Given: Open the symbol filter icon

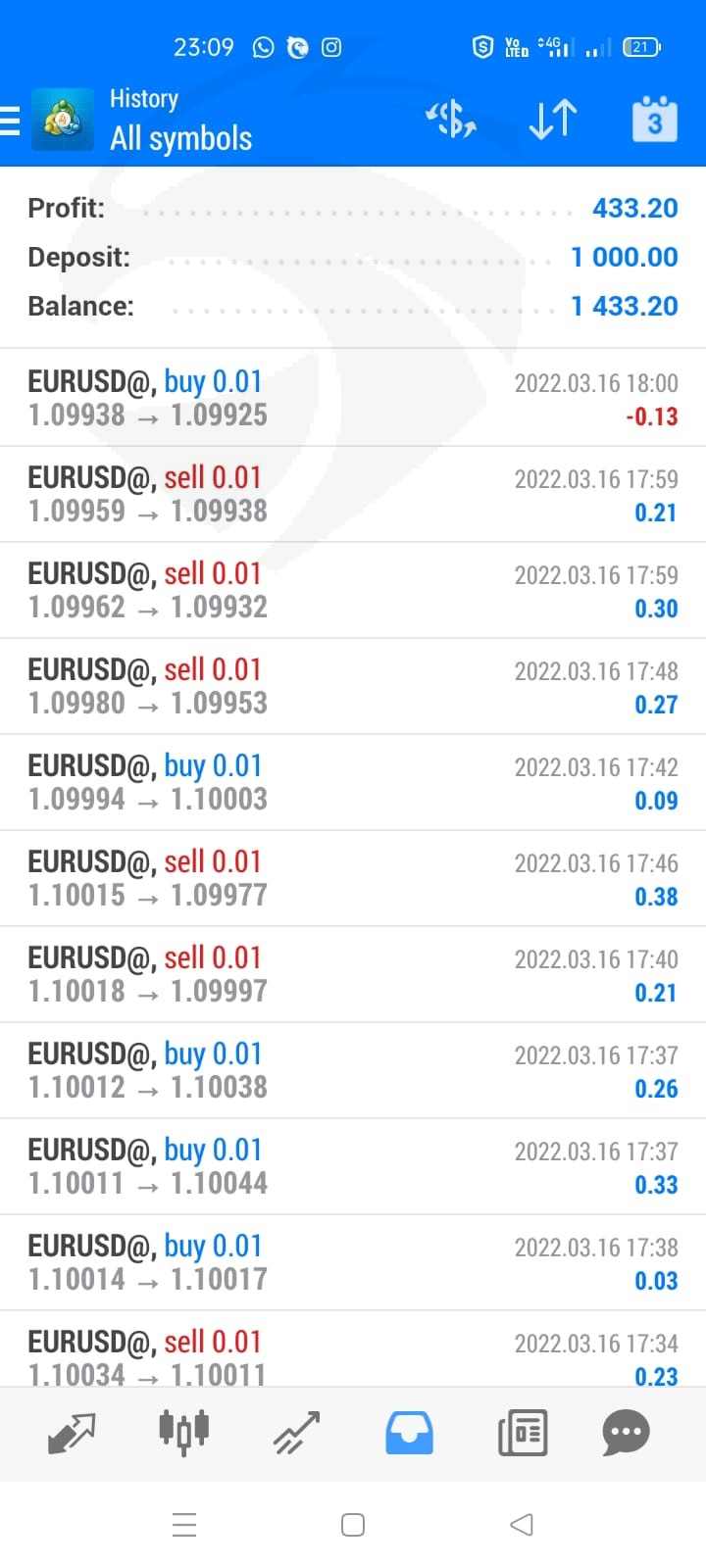Looking at the screenshot, I should [451, 120].
